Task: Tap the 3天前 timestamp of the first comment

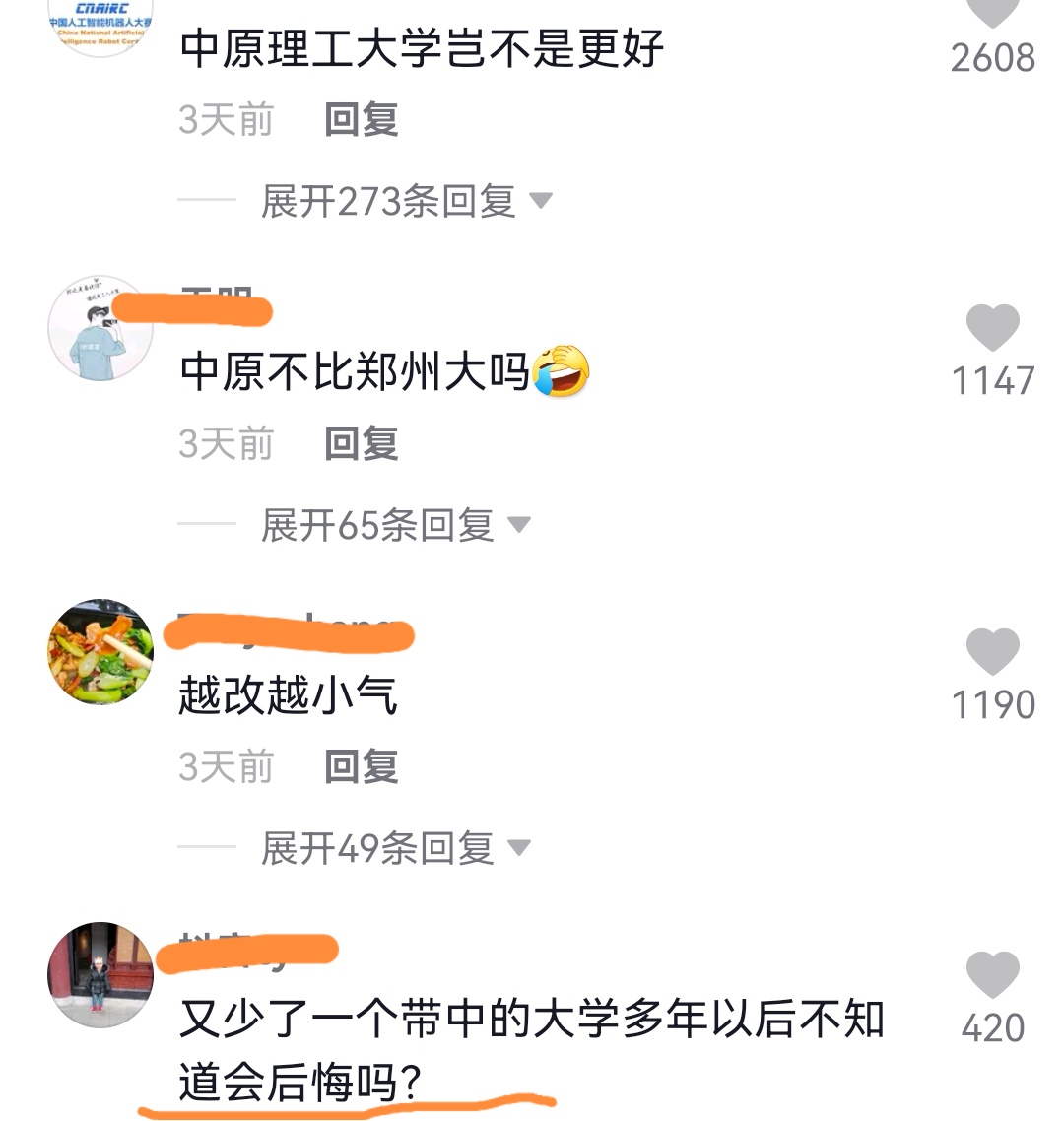Action: coord(225,120)
